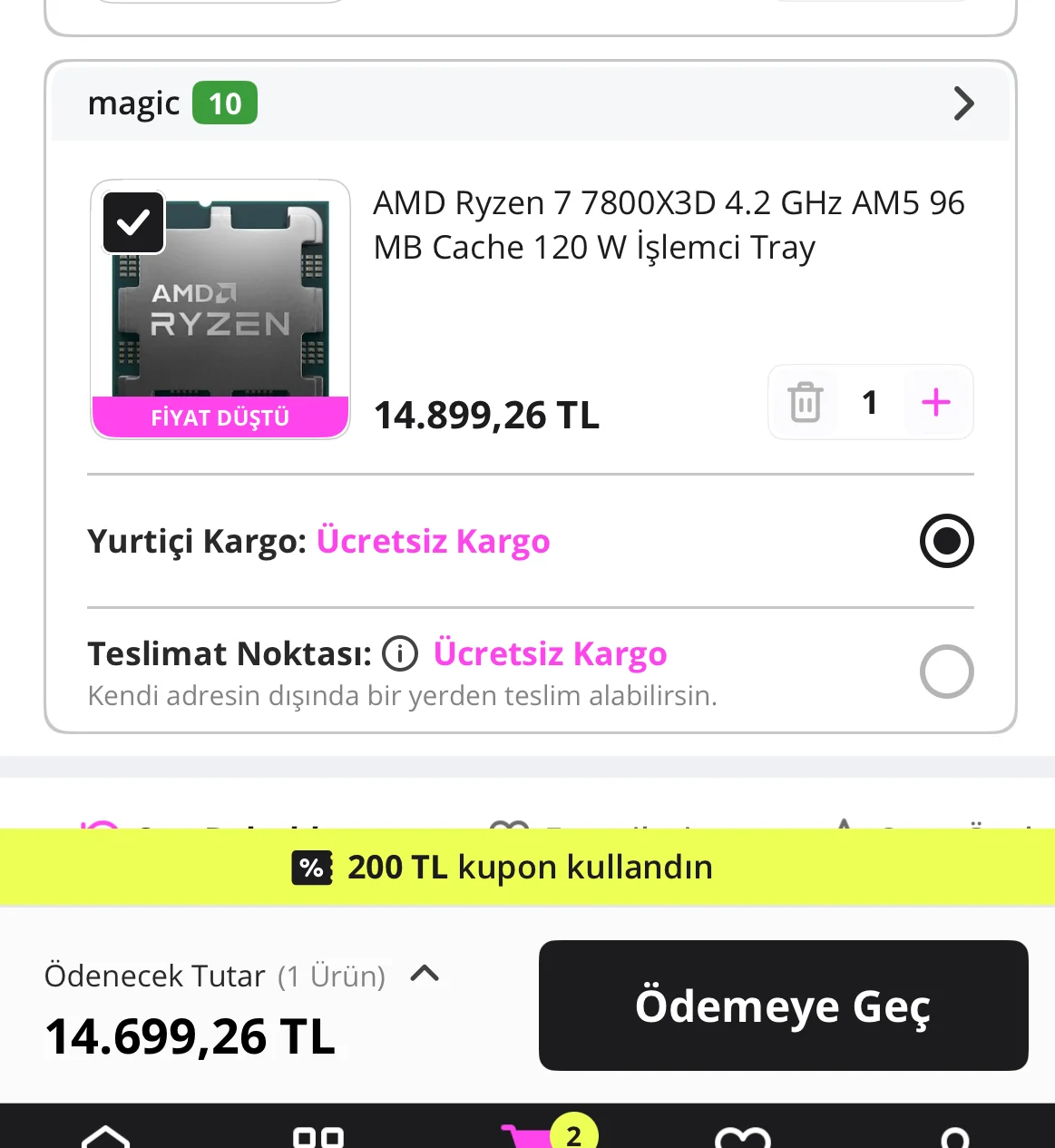Open AMD Ryzen 7 7800X3D product page

tap(669, 225)
